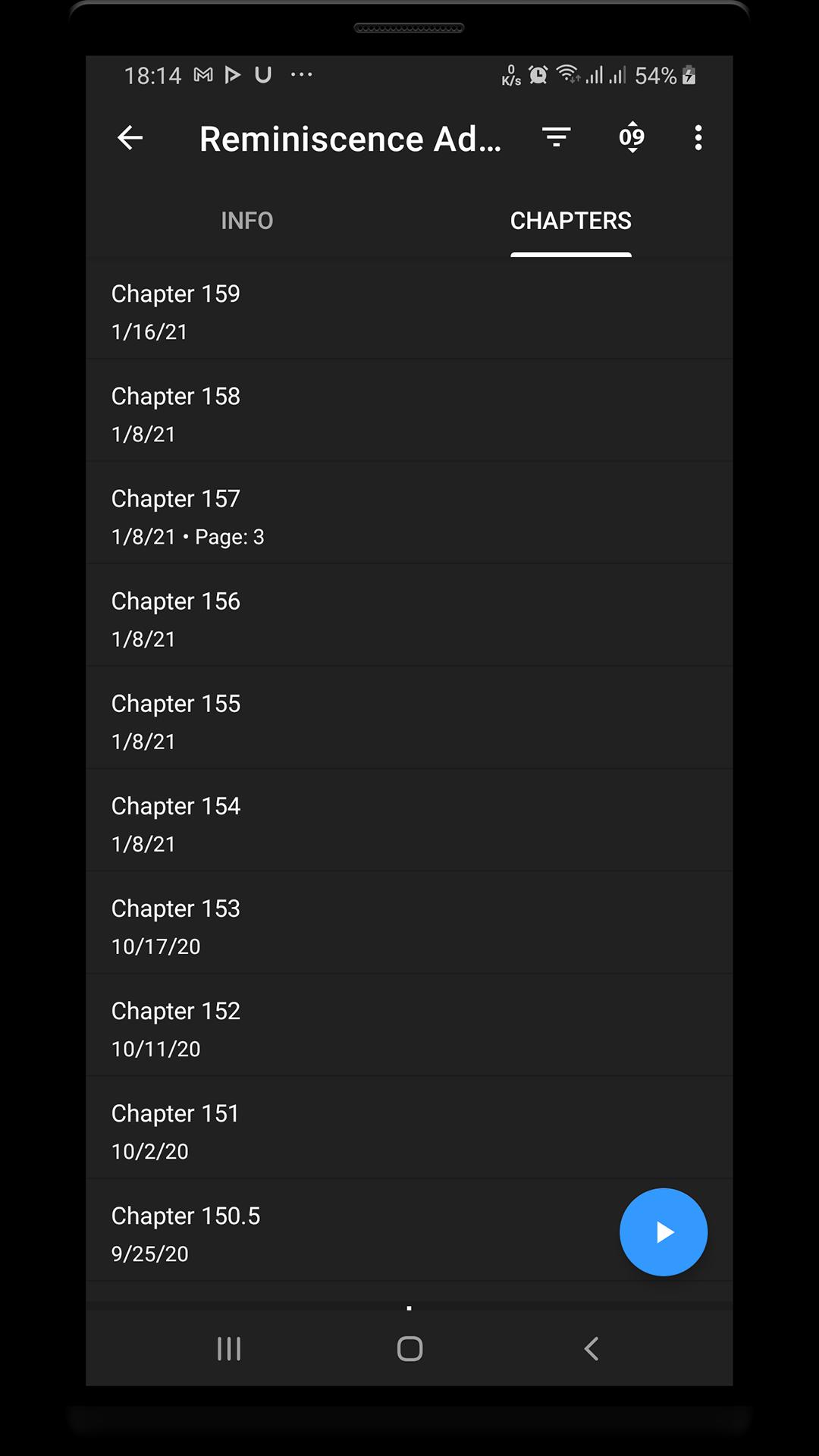Tap the blue resume reading button
Image resolution: width=819 pixels, height=1456 pixels.
coord(664,1232)
